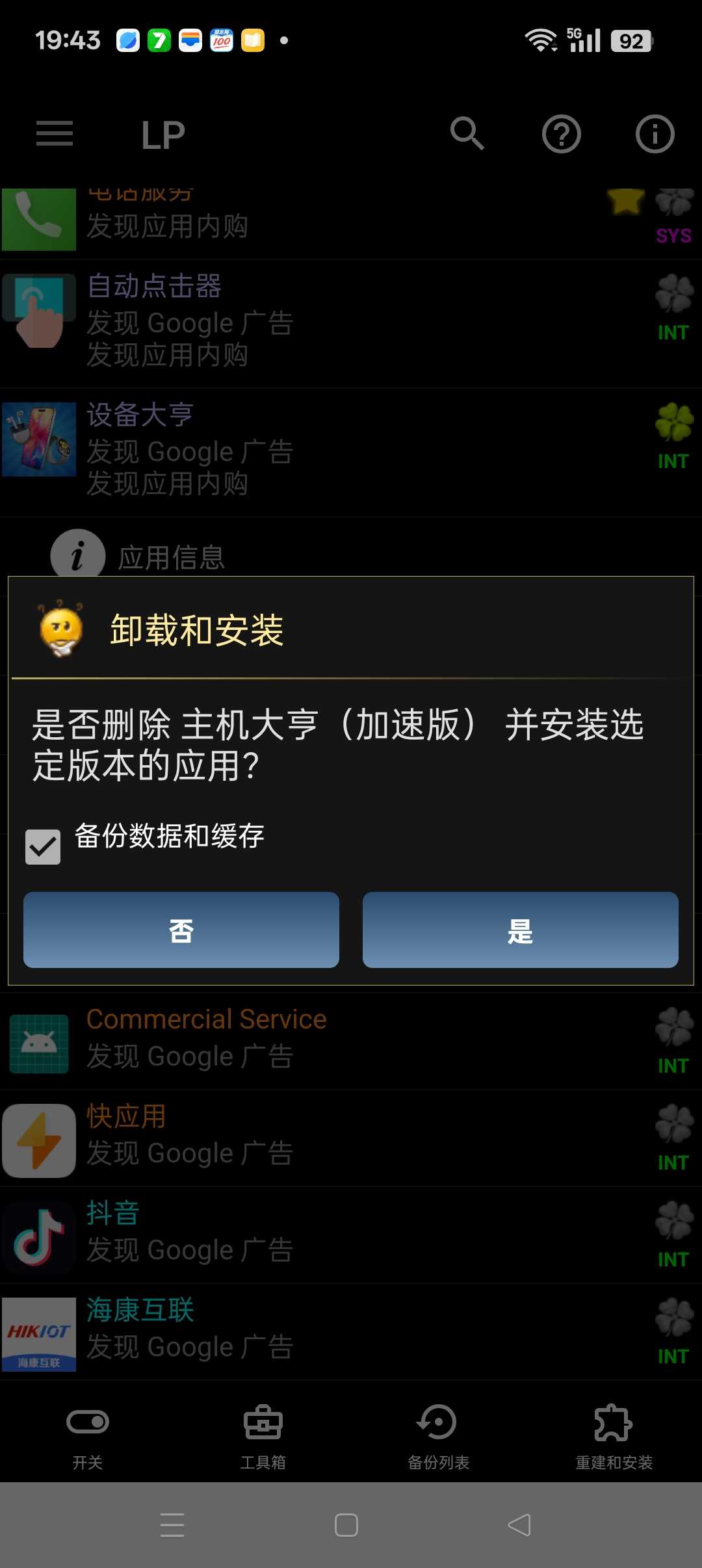Uncheck 备份数据和缓存 checkbox
702x1568 pixels.
43,846
